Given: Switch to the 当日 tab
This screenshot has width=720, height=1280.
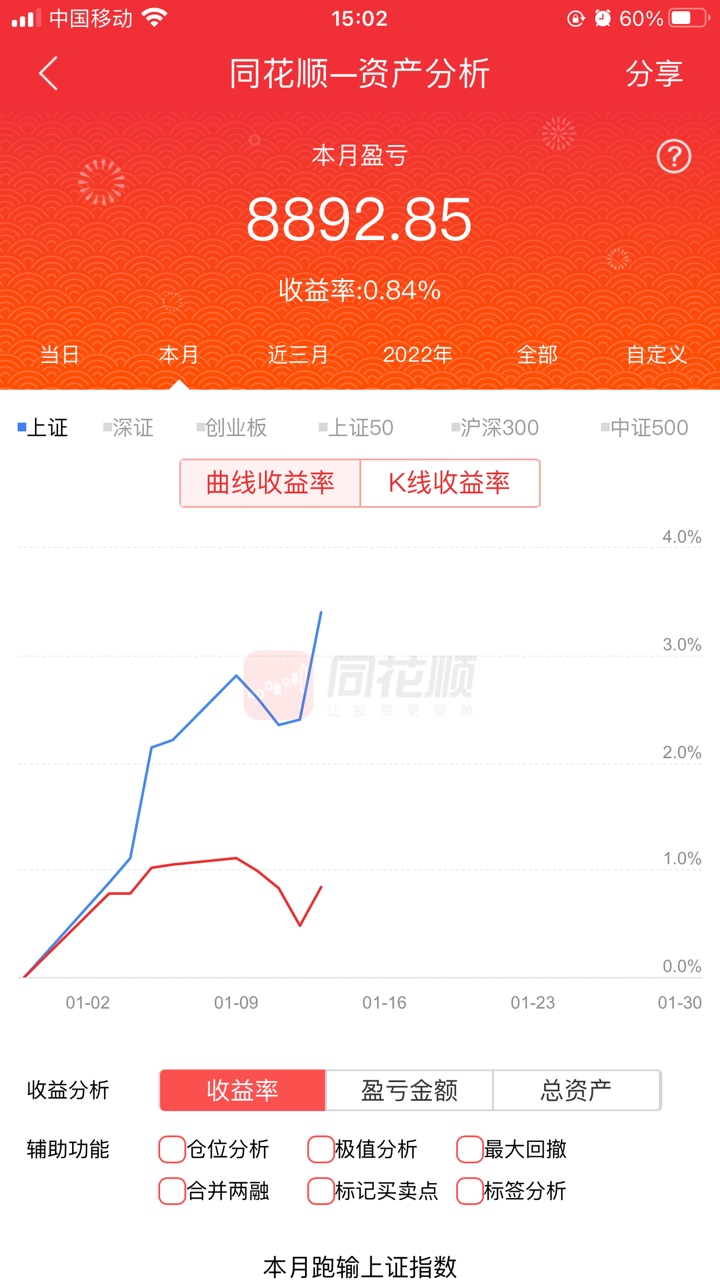Looking at the screenshot, I should 59,355.
